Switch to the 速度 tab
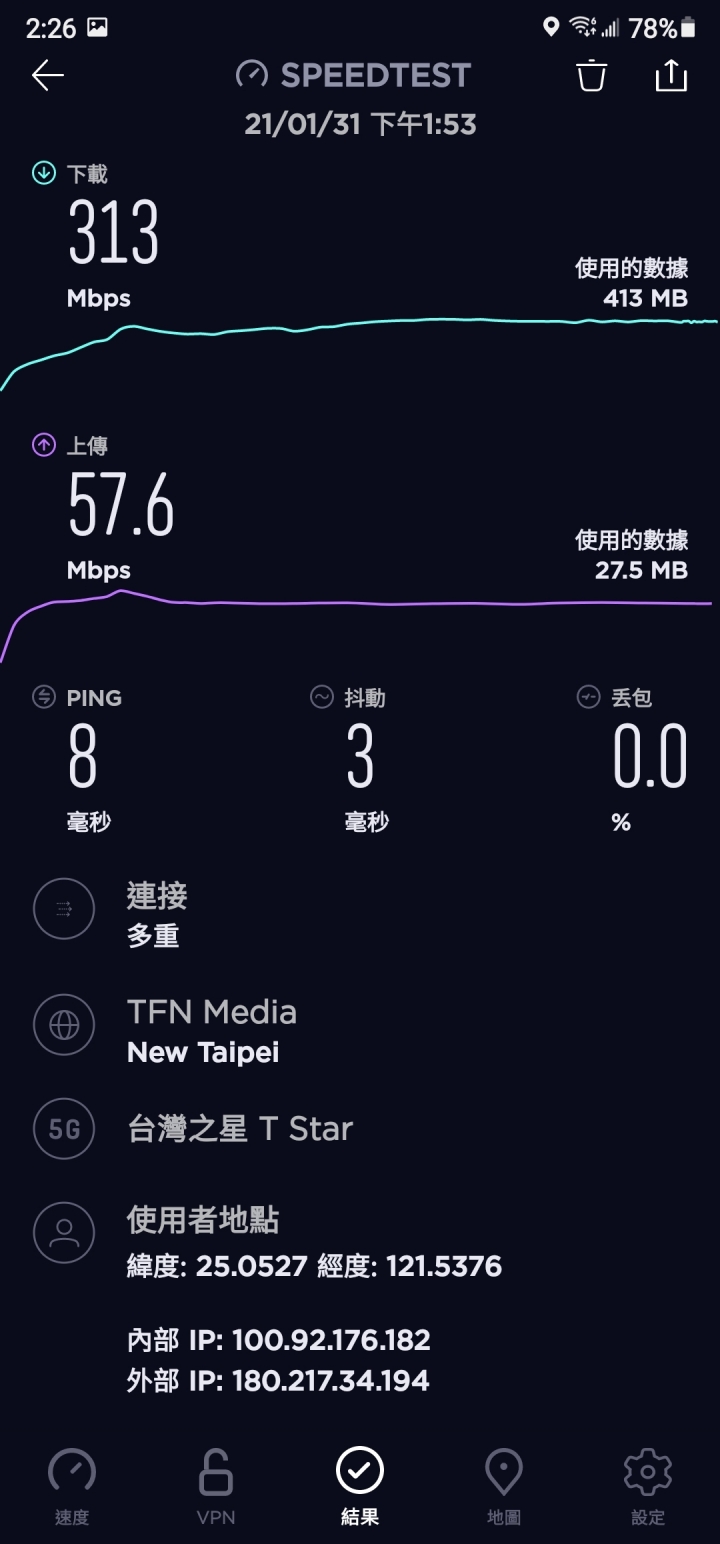The height and width of the screenshot is (1544, 720). tap(72, 1486)
